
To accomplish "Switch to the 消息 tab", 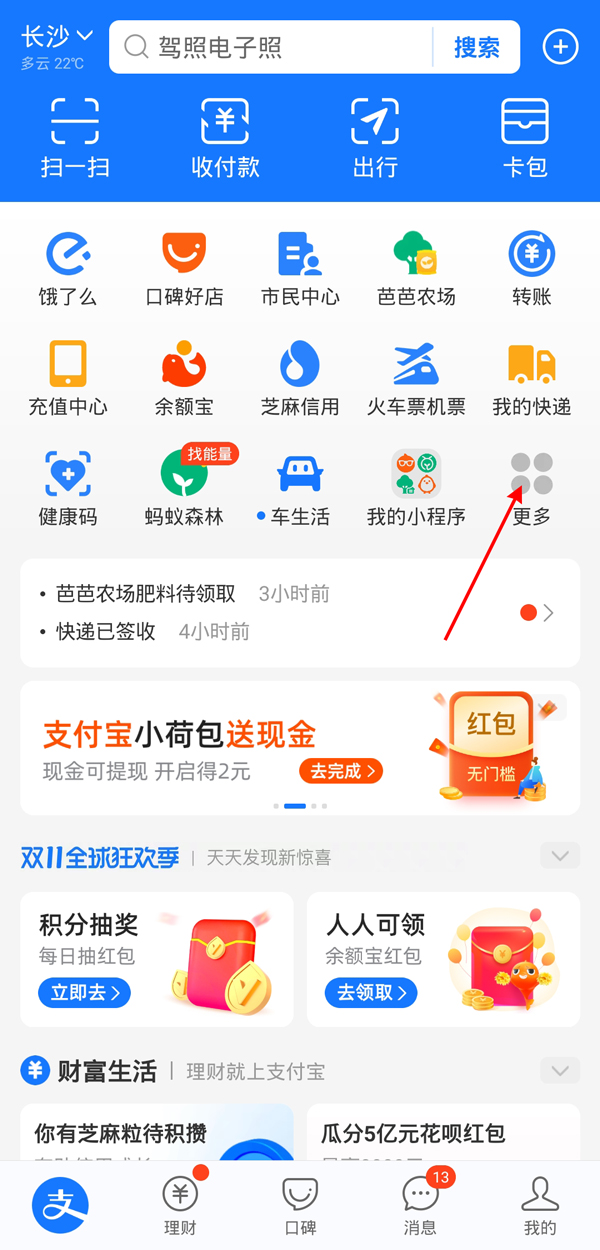I will pyautogui.click(x=420, y=1205).
